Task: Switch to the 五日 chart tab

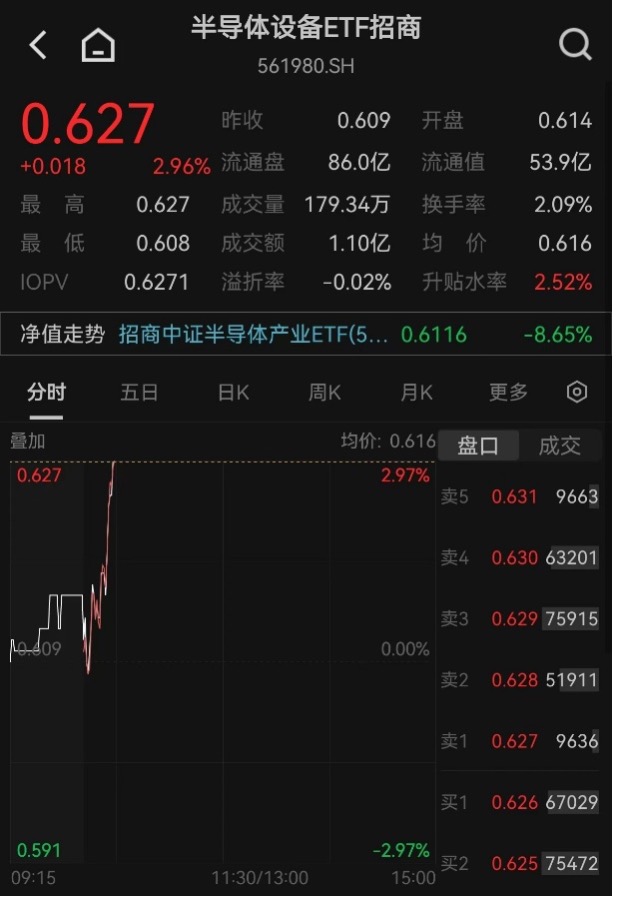Action: (x=139, y=392)
